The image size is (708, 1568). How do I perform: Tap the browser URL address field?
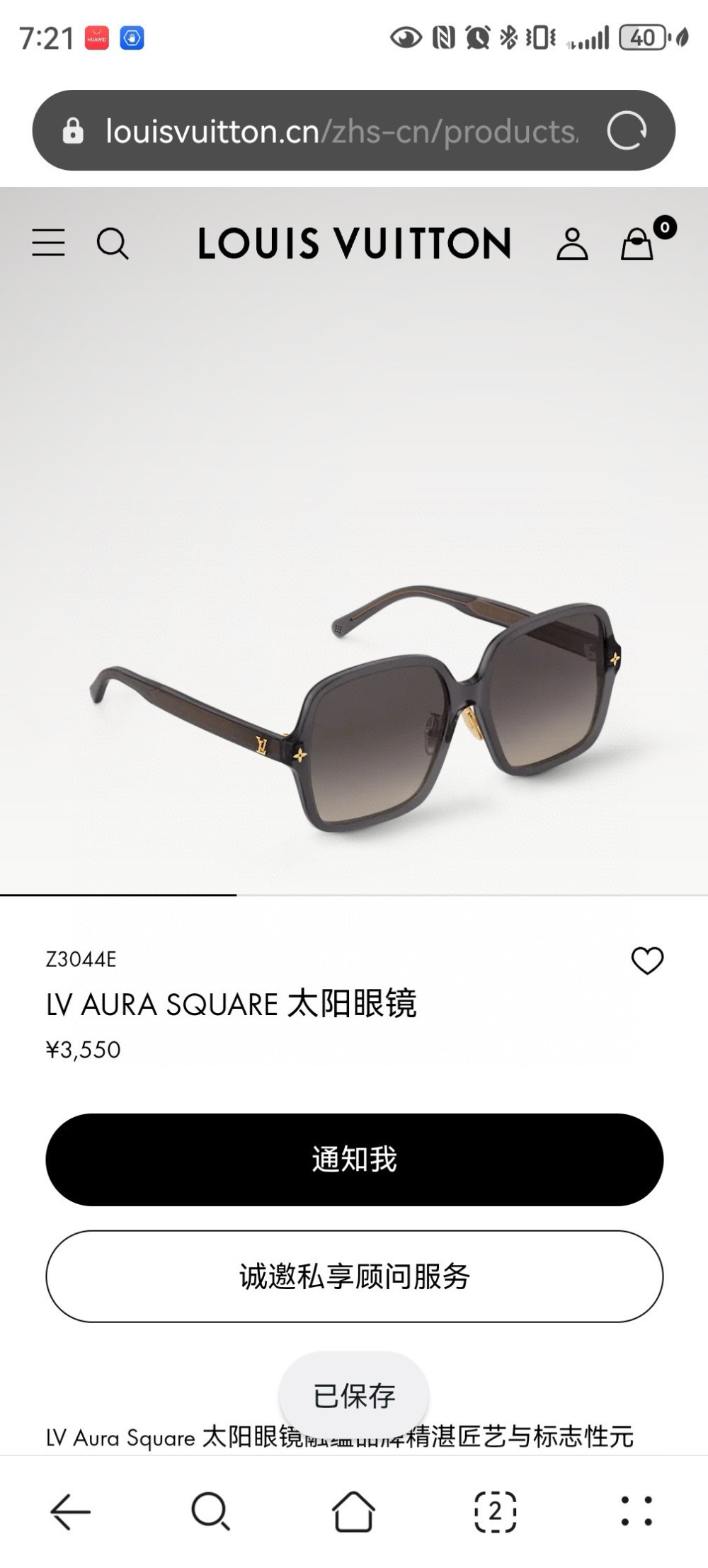click(x=340, y=131)
